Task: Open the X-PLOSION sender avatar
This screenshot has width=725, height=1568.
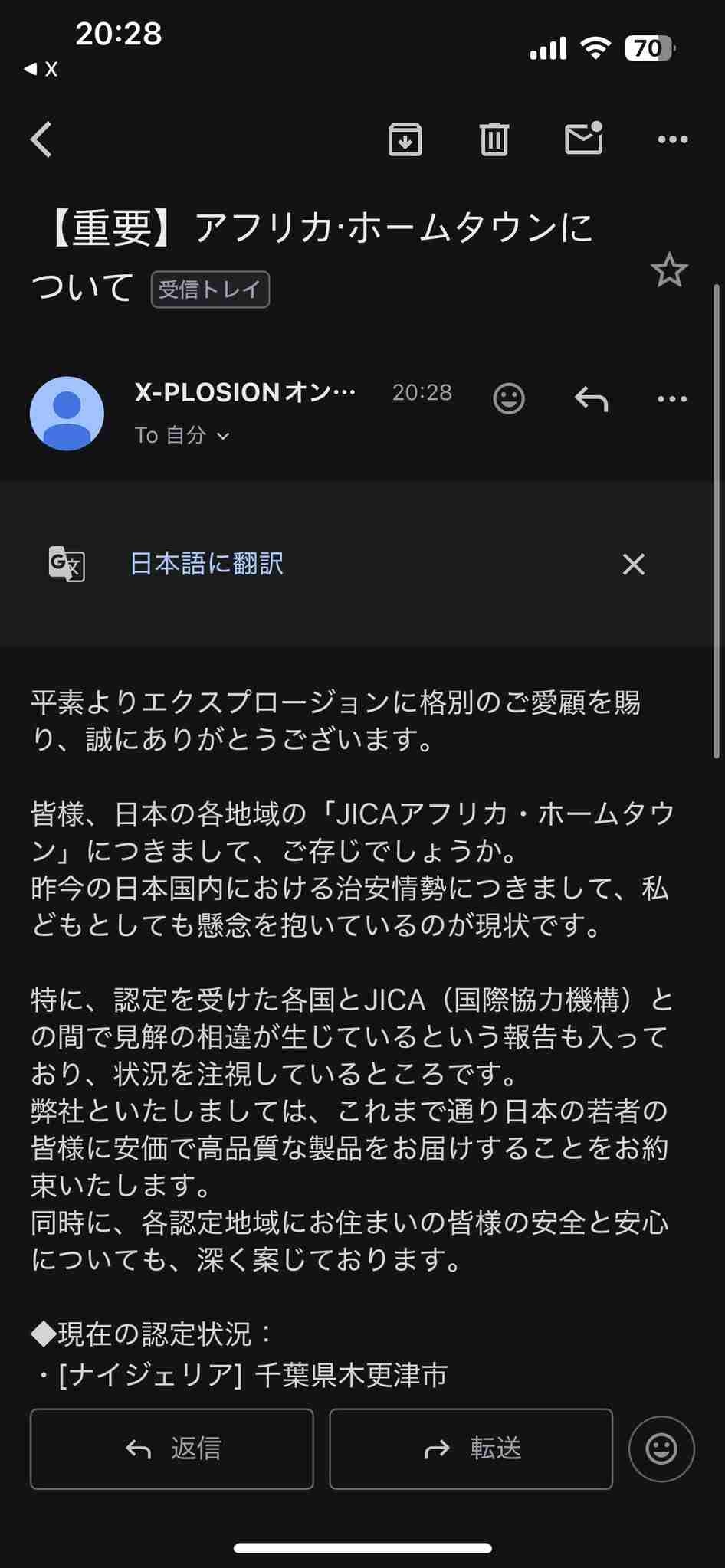Action: click(x=67, y=414)
